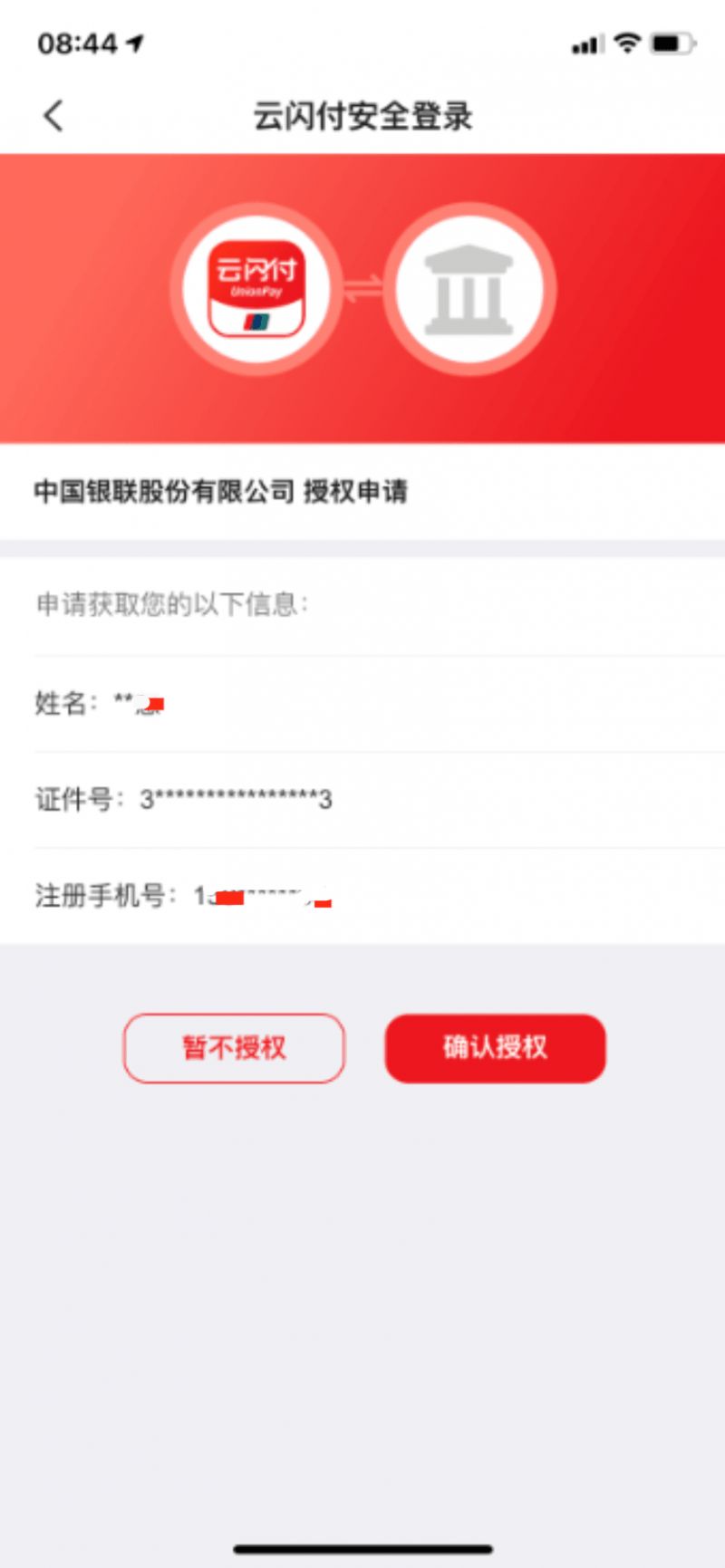Tap the back chevron in the navigation bar
The image size is (725, 1568).
coord(52,116)
